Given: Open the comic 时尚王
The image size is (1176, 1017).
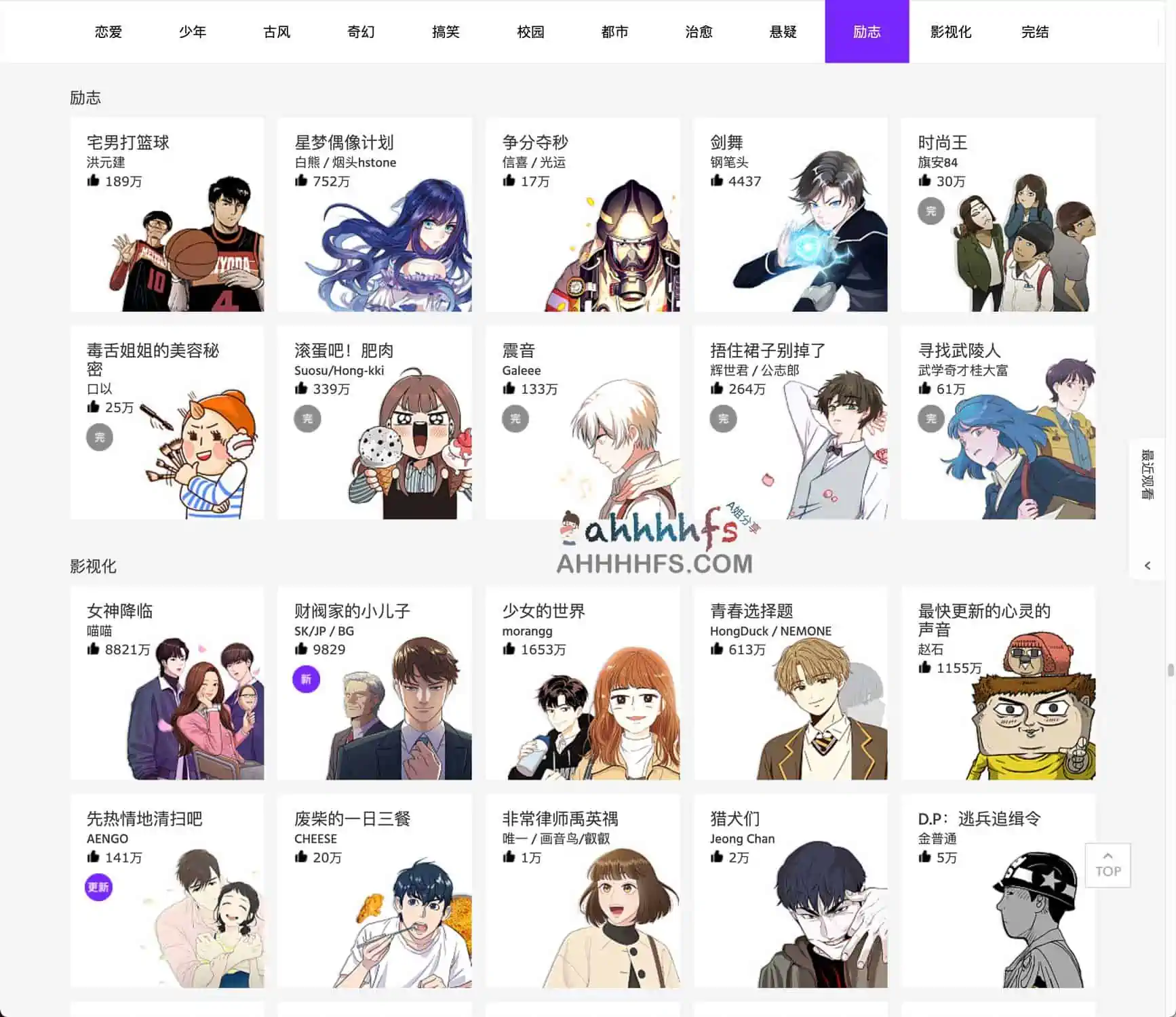Looking at the screenshot, I should 998,214.
